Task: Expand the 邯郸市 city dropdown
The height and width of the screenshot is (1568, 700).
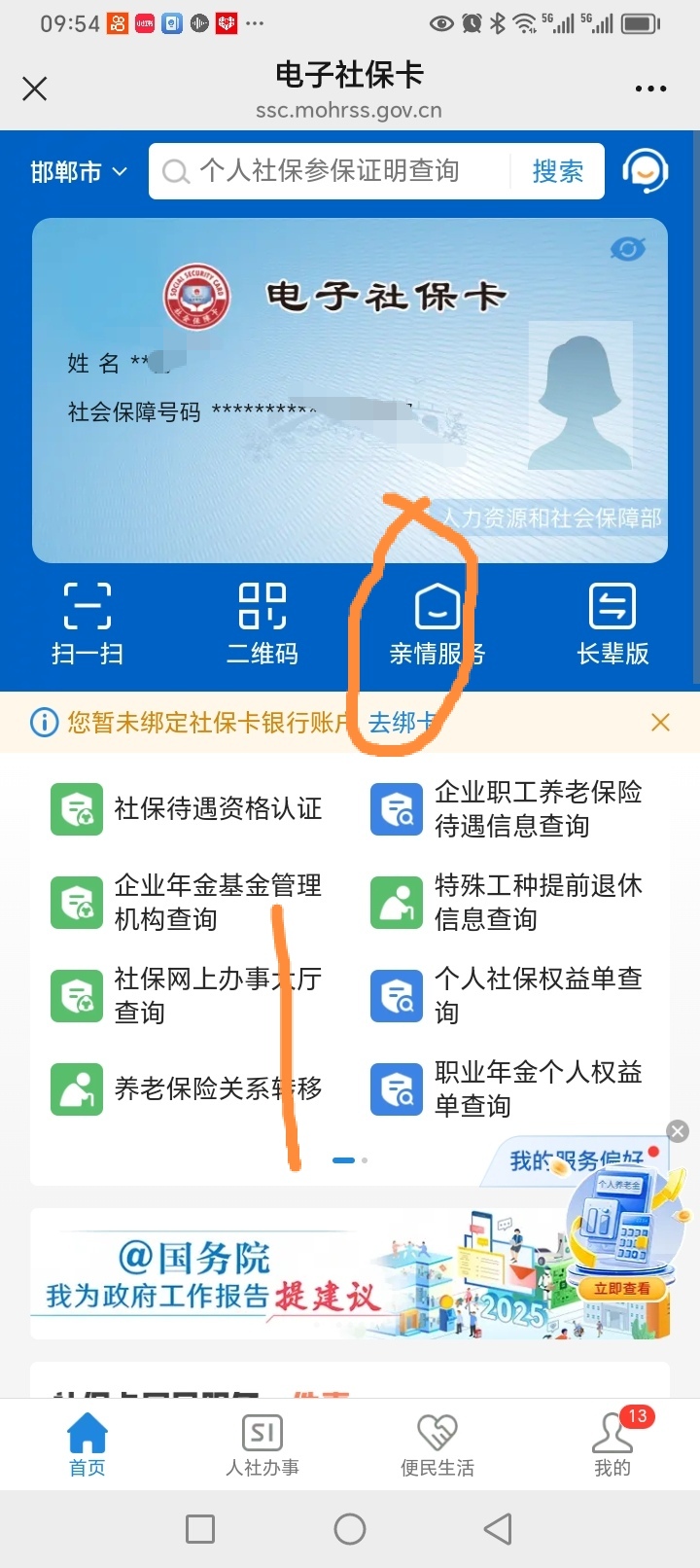Action: [79, 172]
